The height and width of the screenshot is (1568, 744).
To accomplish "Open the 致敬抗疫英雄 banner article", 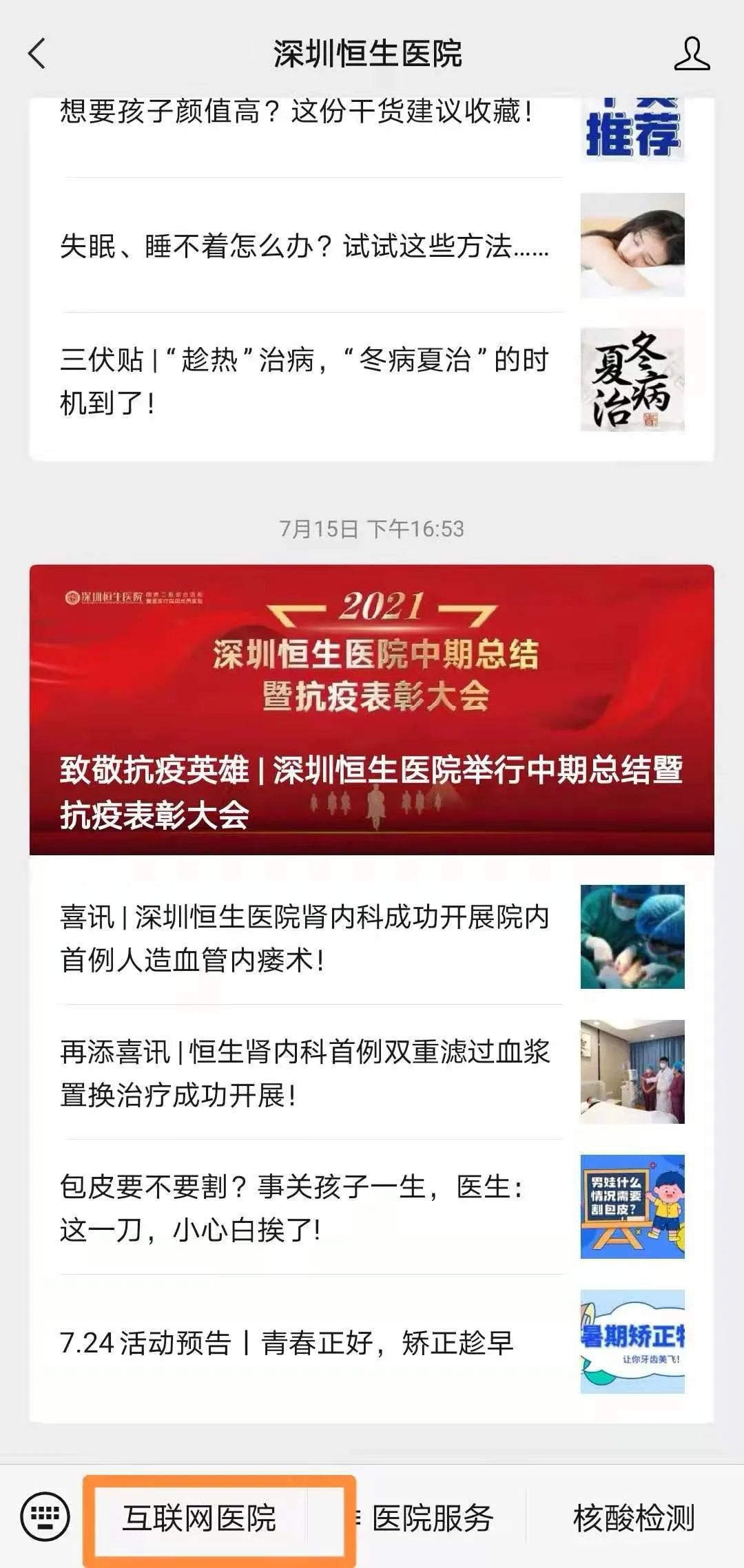I will coord(371,709).
